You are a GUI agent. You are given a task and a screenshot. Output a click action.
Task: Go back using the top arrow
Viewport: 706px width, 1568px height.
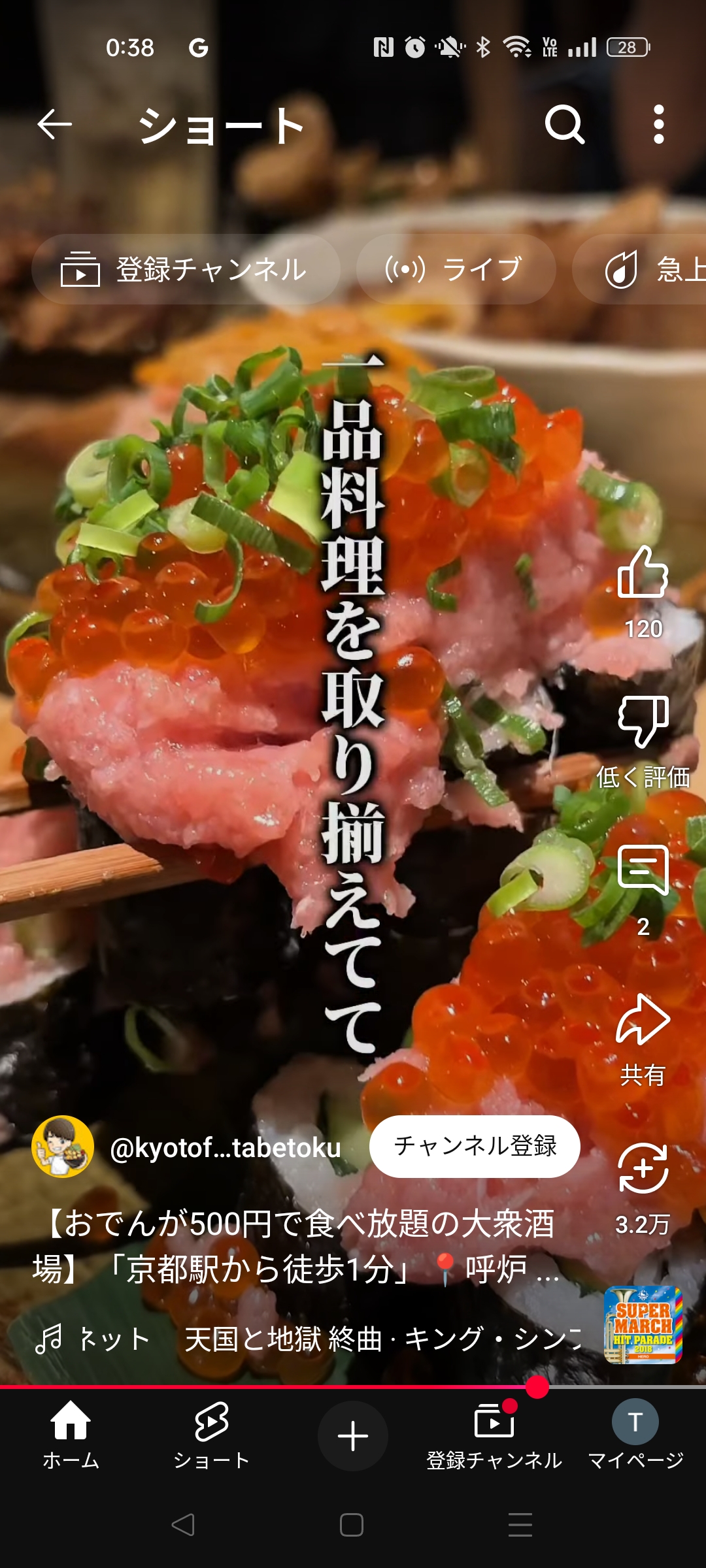(x=54, y=124)
